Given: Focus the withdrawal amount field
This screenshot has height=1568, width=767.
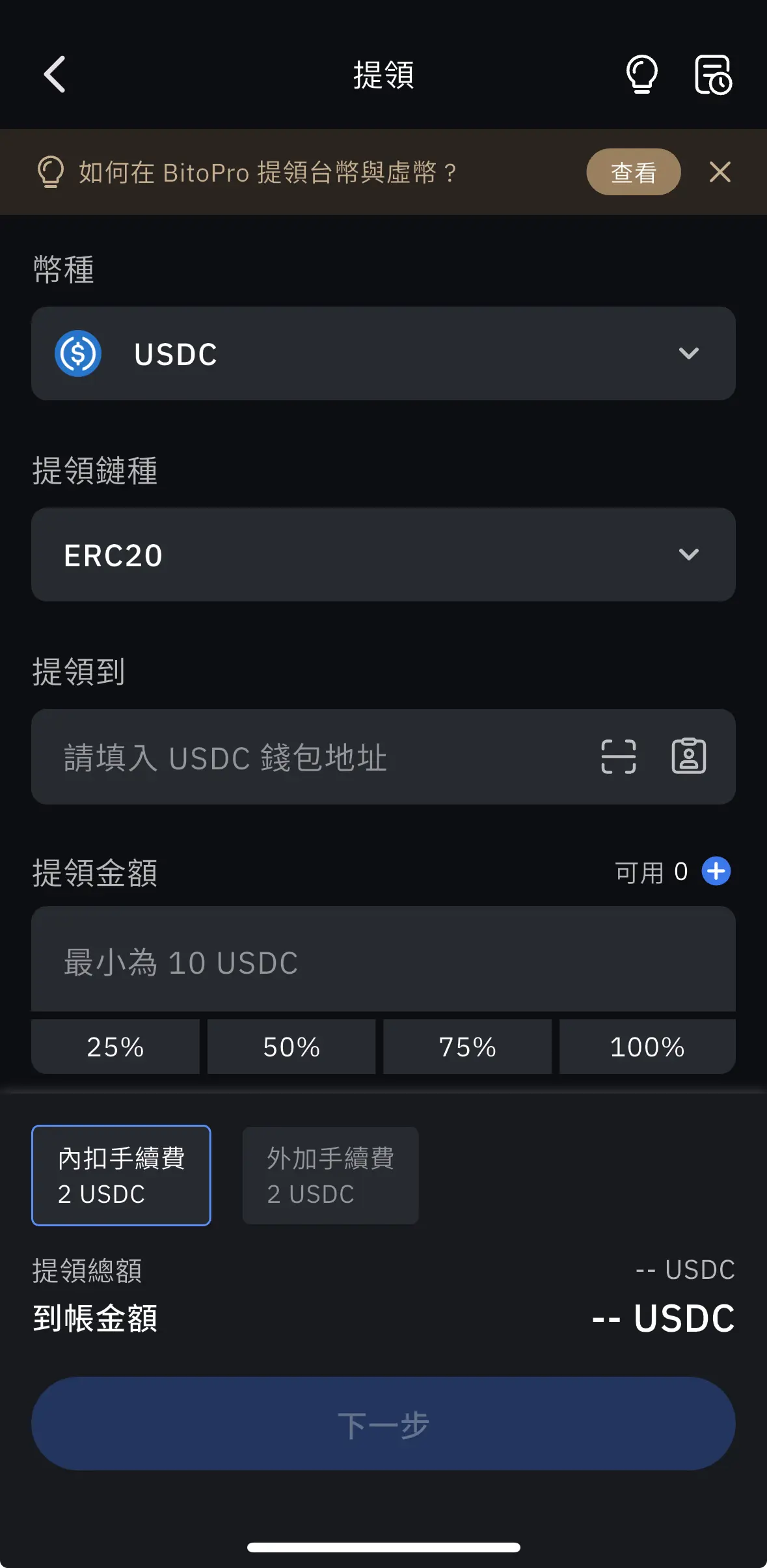Looking at the screenshot, I should 383,962.
